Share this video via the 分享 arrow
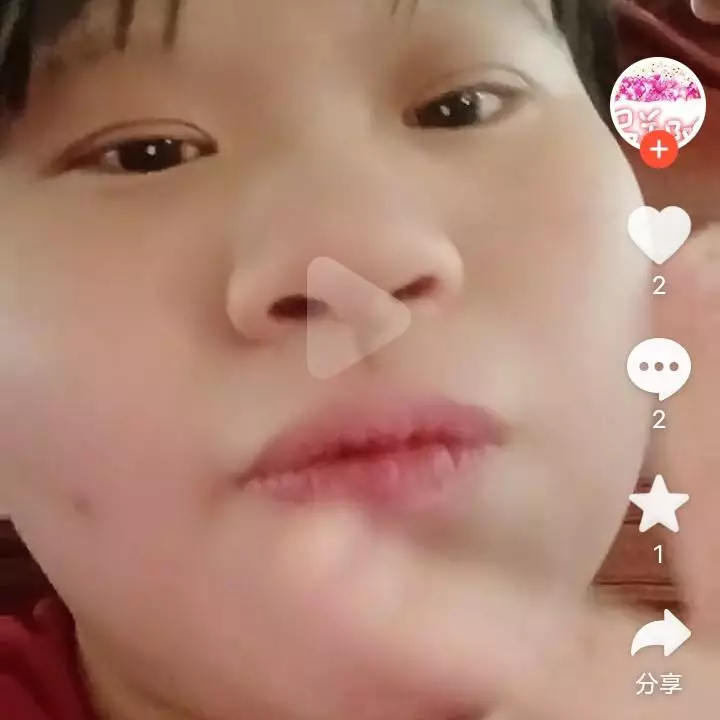Screen dimensions: 720x720 coord(660,636)
